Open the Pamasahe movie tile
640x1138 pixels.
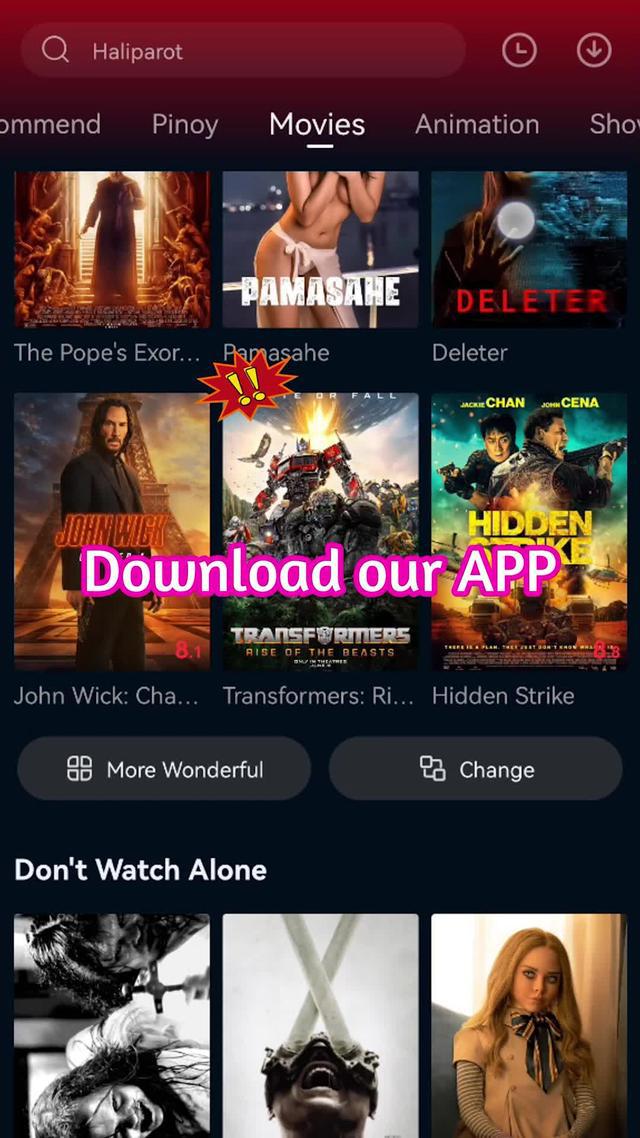(320, 250)
